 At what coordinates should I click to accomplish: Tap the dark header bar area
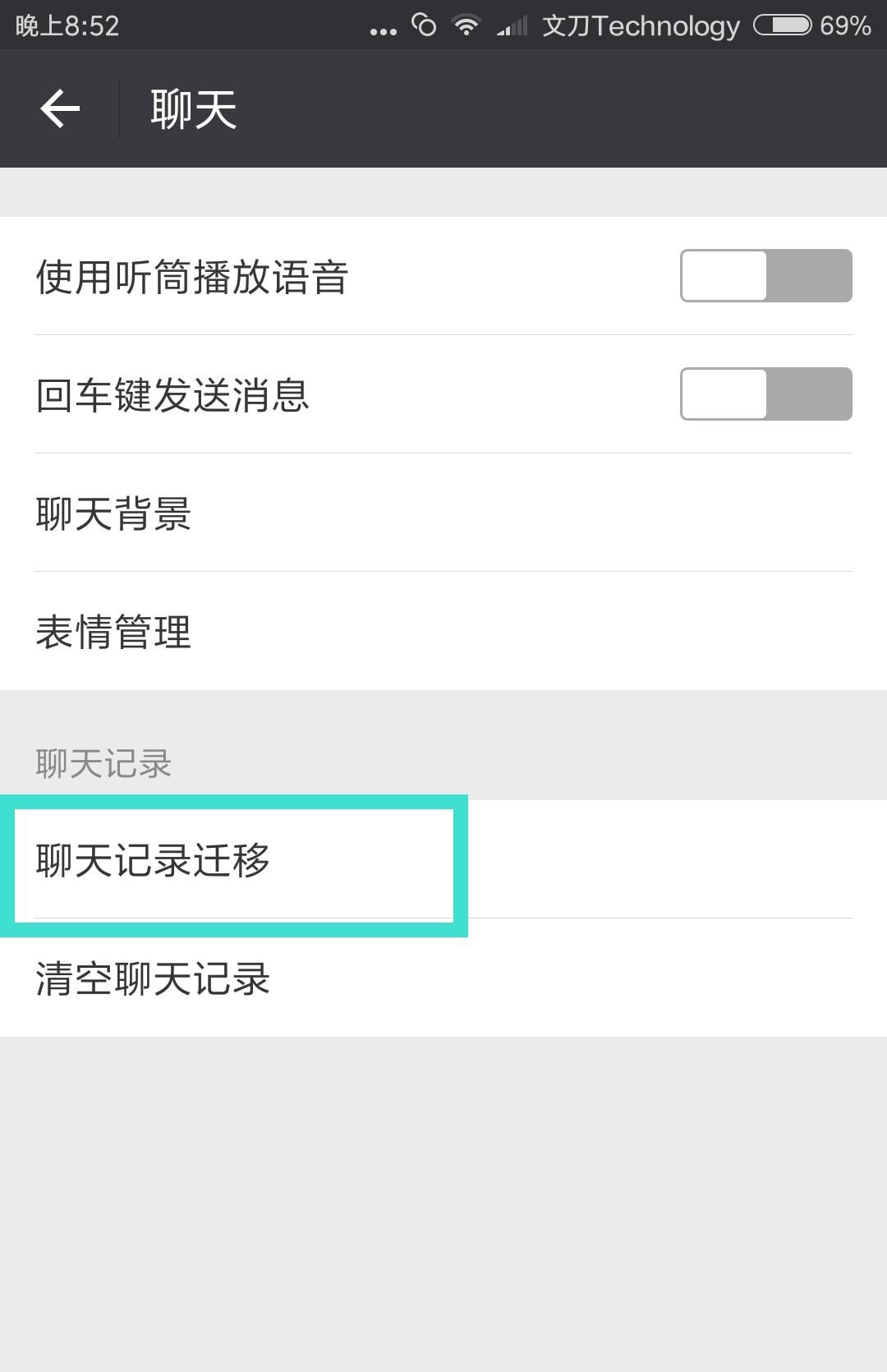coord(575,108)
